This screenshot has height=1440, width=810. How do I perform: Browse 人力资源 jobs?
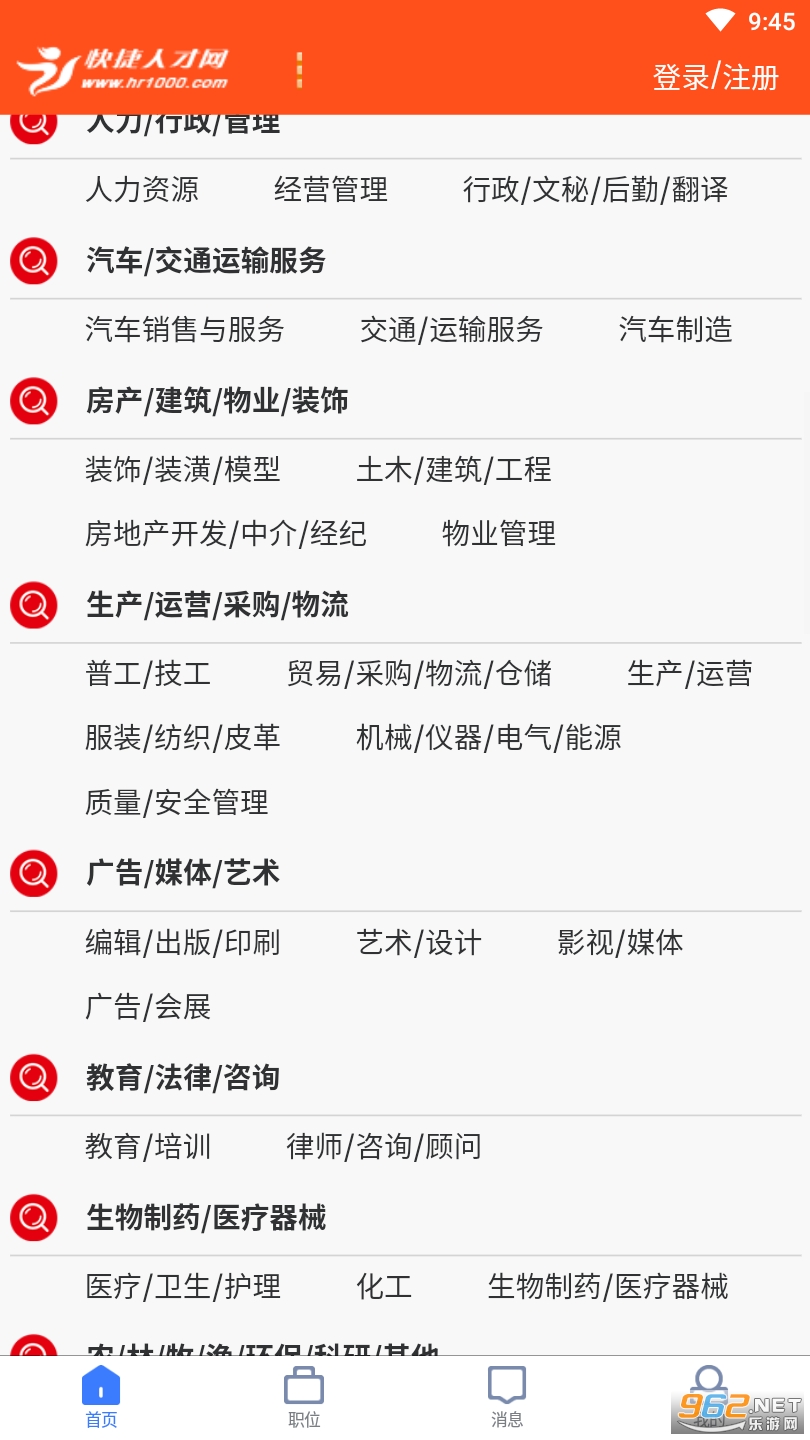142,189
